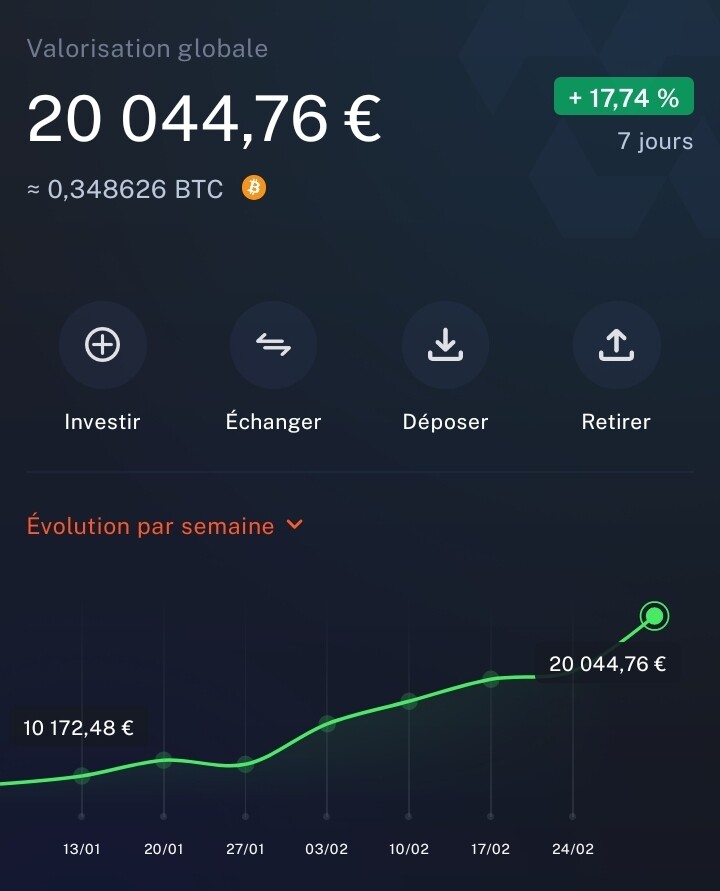Screen dimensions: 720x891
Task: Select the 03/02 point on the chart
Action: pyautogui.click(x=327, y=723)
